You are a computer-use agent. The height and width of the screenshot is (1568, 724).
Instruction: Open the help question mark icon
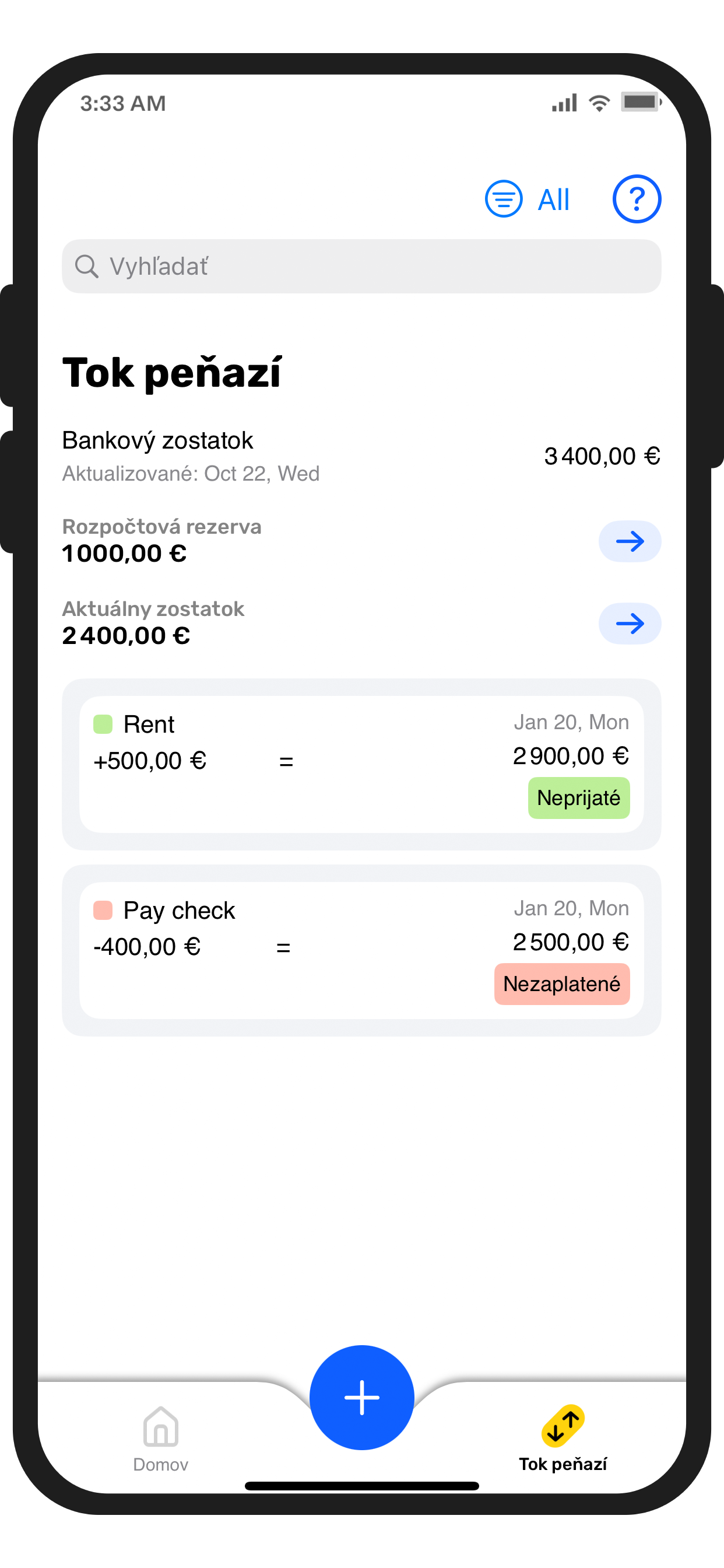coord(636,199)
